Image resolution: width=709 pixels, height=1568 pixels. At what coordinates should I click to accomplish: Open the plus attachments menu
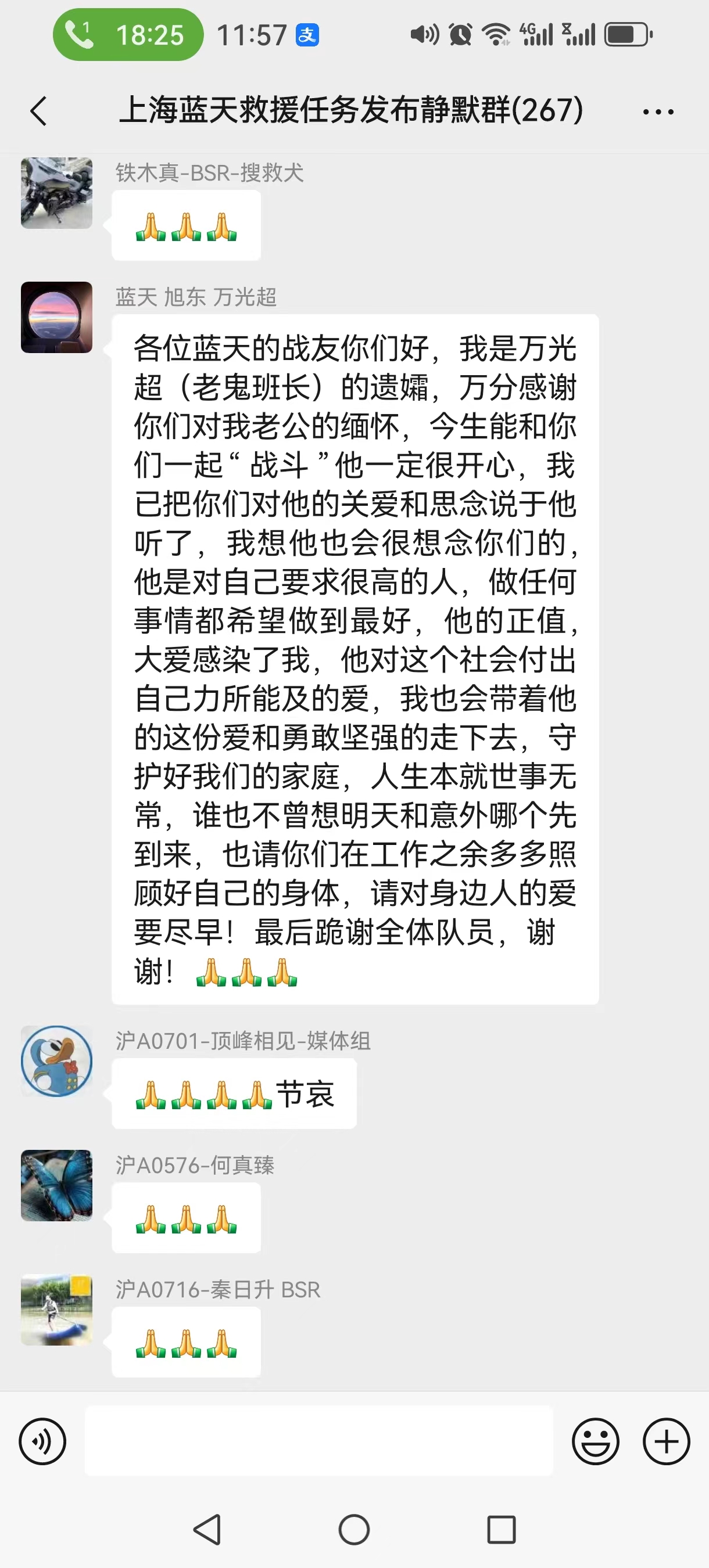click(666, 1441)
